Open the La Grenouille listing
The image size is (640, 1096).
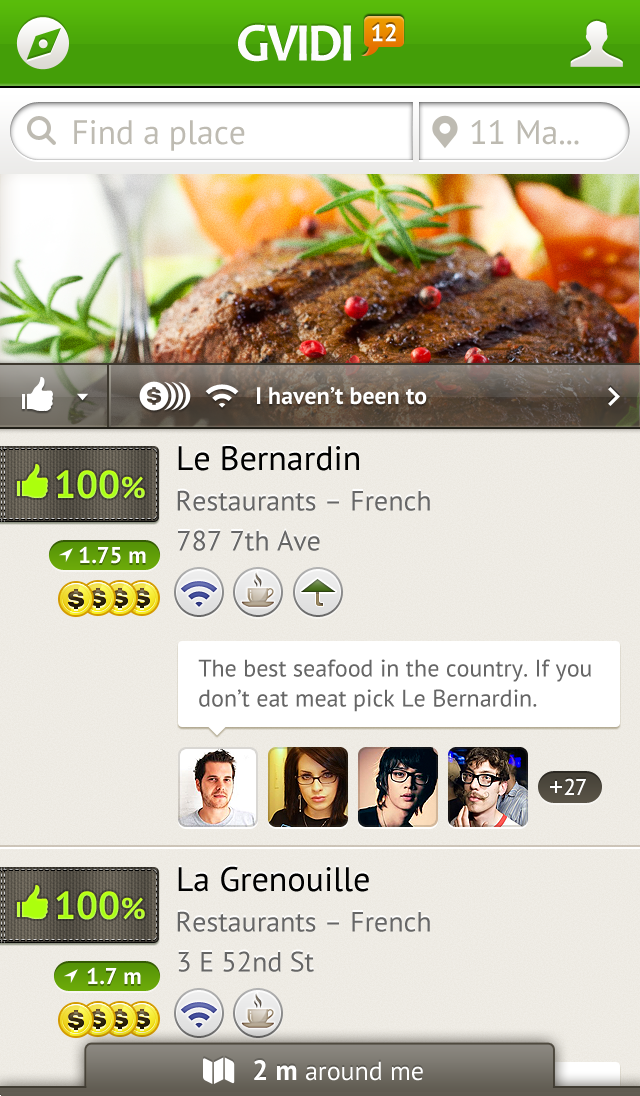tap(272, 881)
